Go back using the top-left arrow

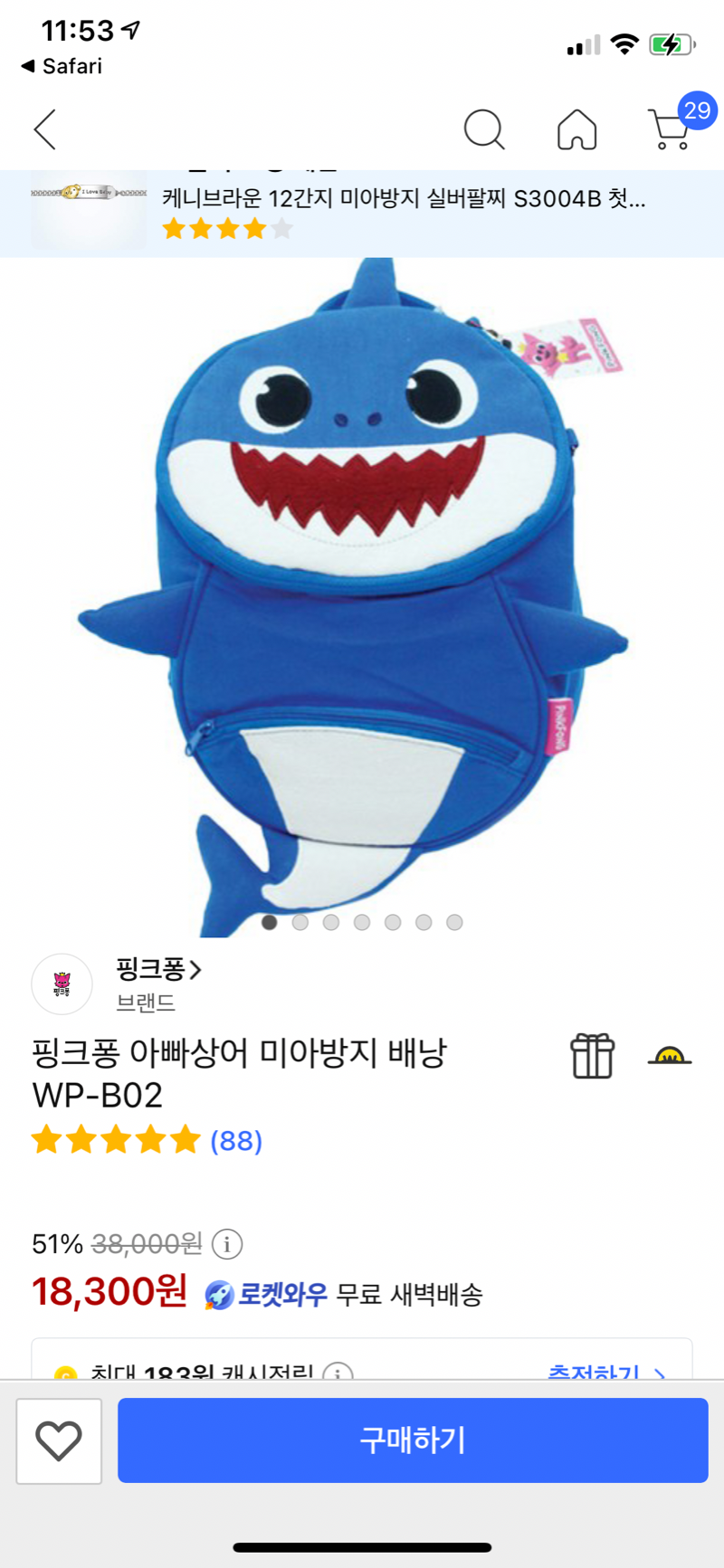(45, 129)
